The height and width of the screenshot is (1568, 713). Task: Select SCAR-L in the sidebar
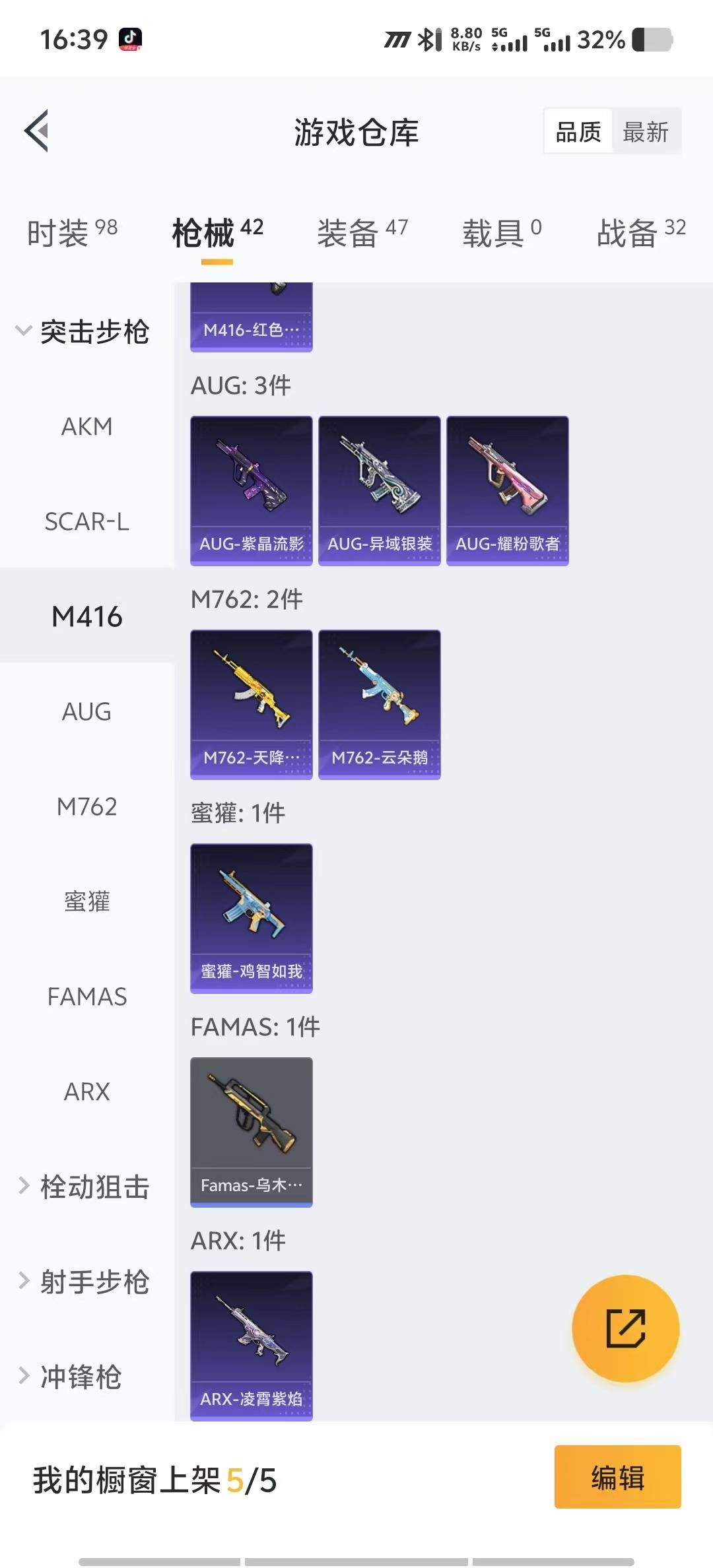click(x=86, y=521)
